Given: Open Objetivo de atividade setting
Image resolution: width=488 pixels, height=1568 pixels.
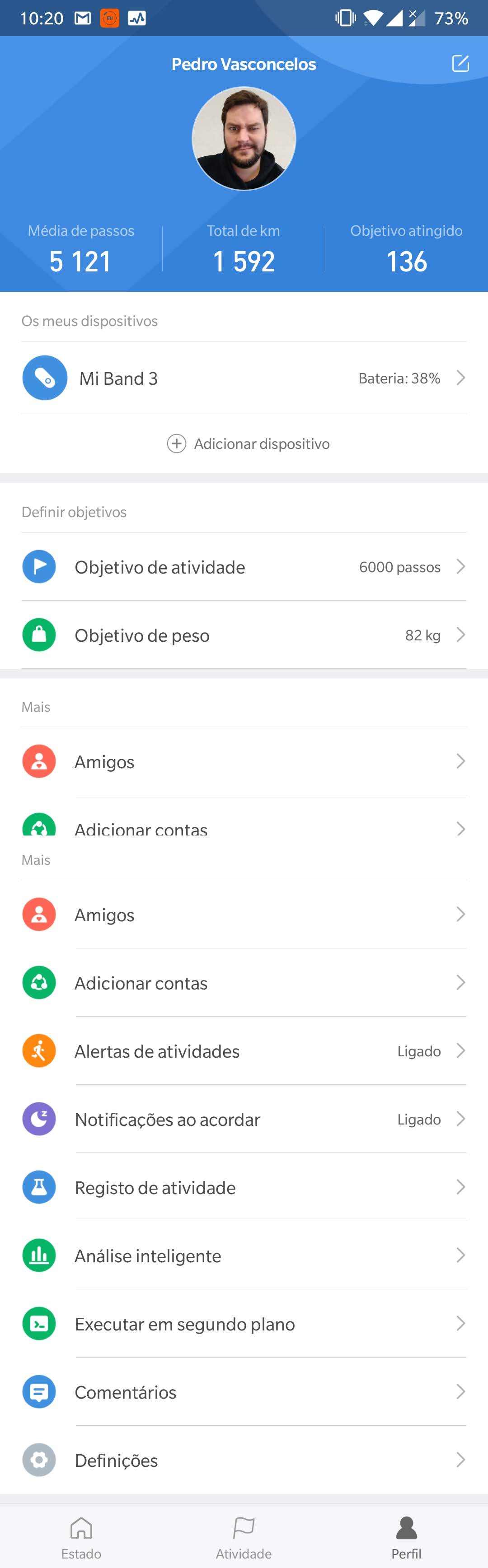Looking at the screenshot, I should click(x=244, y=567).
